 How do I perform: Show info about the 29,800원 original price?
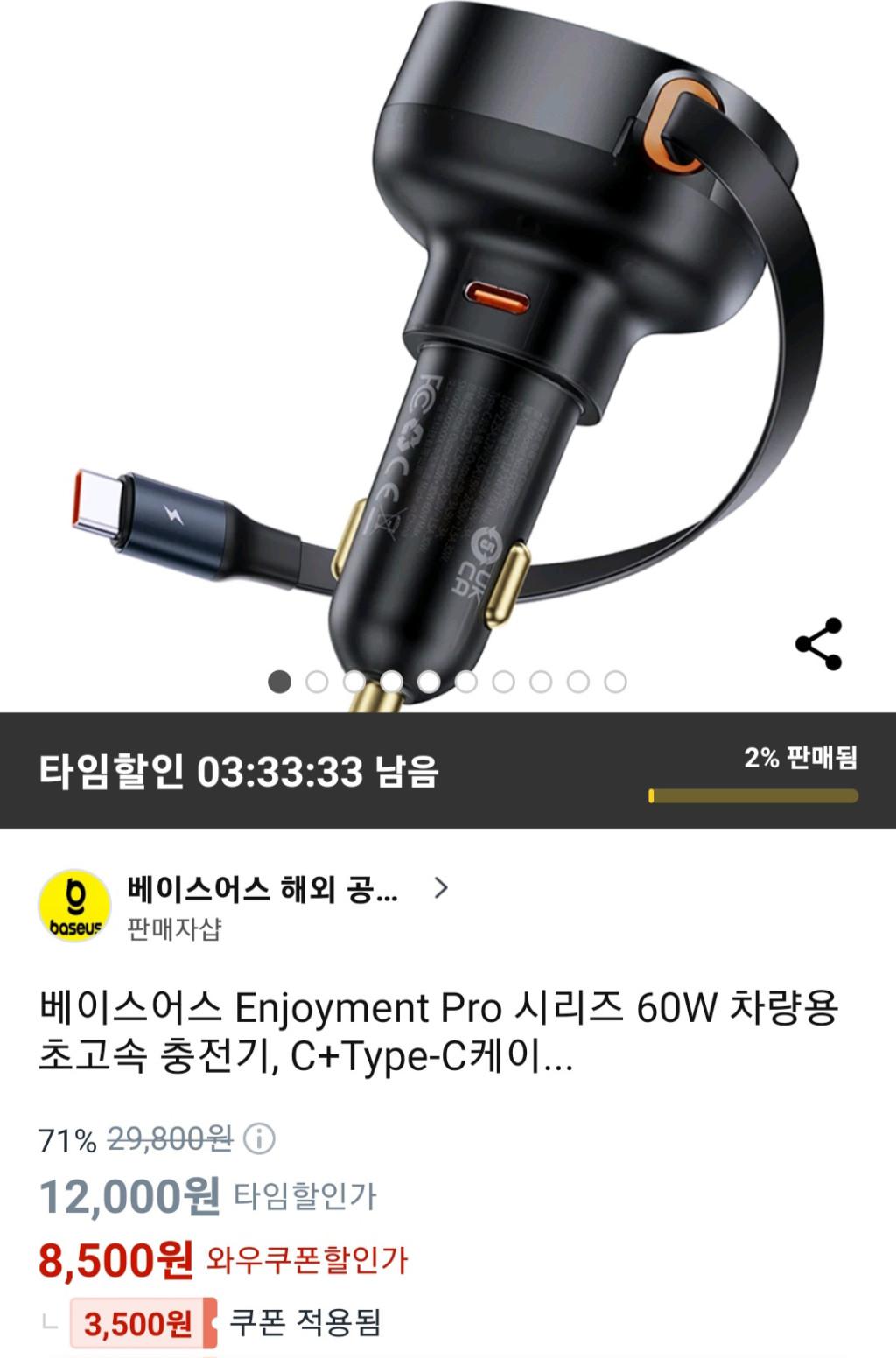[x=259, y=1139]
